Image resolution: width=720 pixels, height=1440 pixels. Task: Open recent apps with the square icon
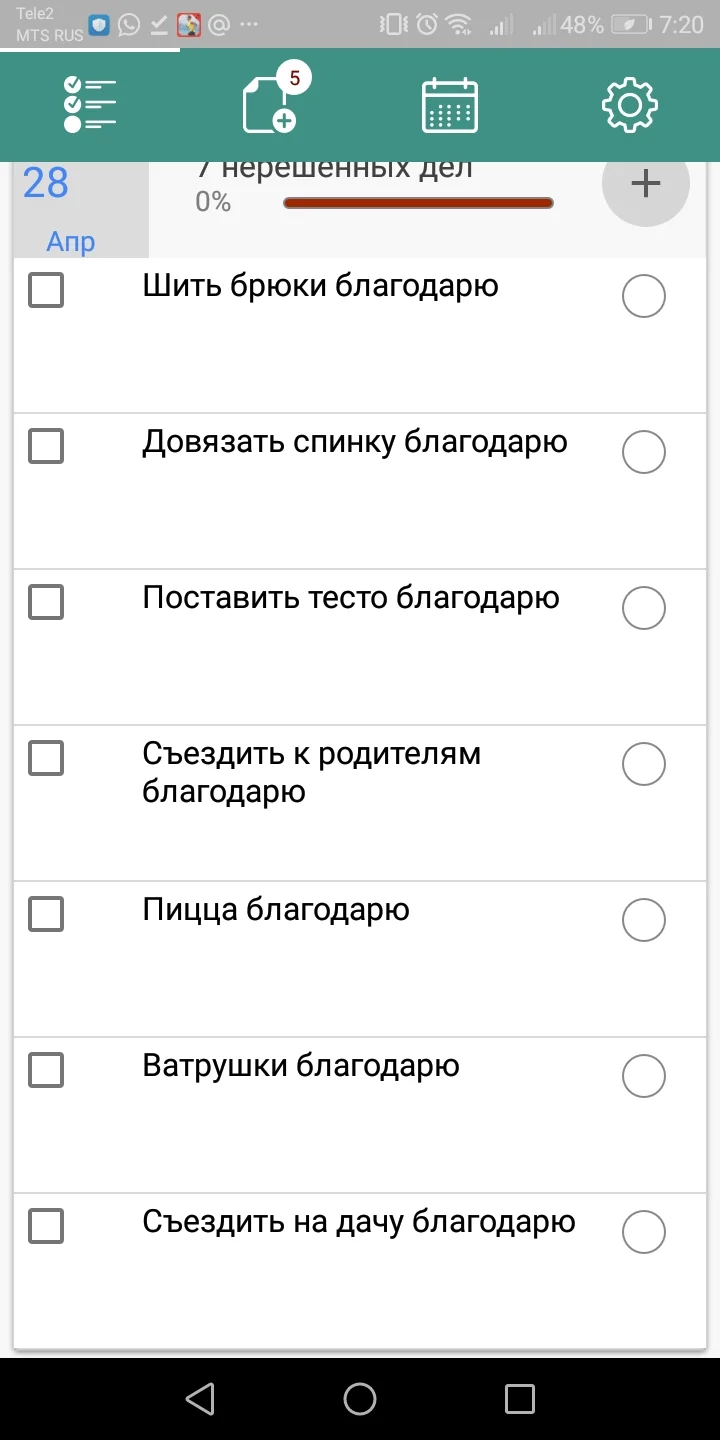coord(519,1398)
